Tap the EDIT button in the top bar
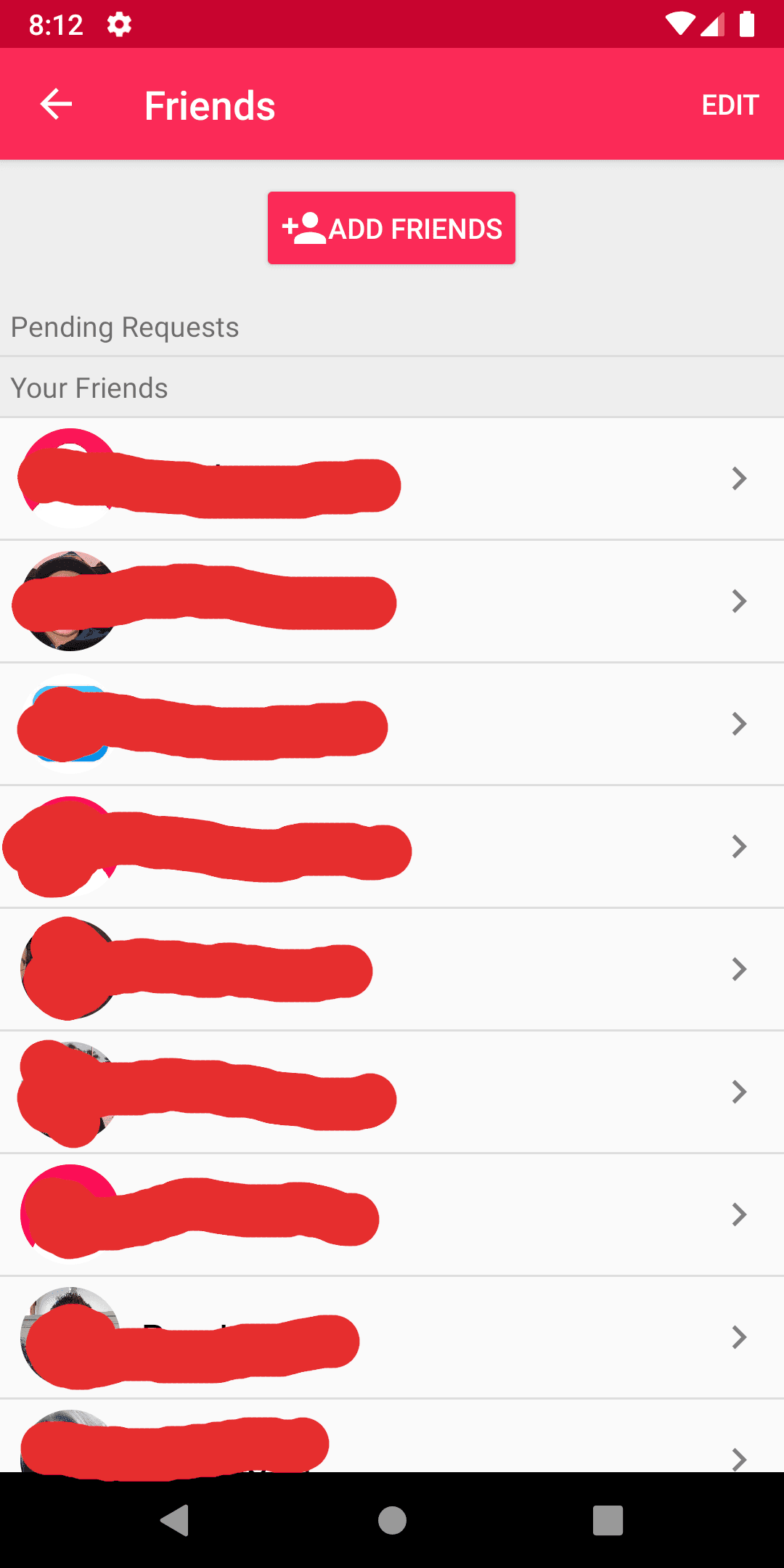 click(x=730, y=104)
